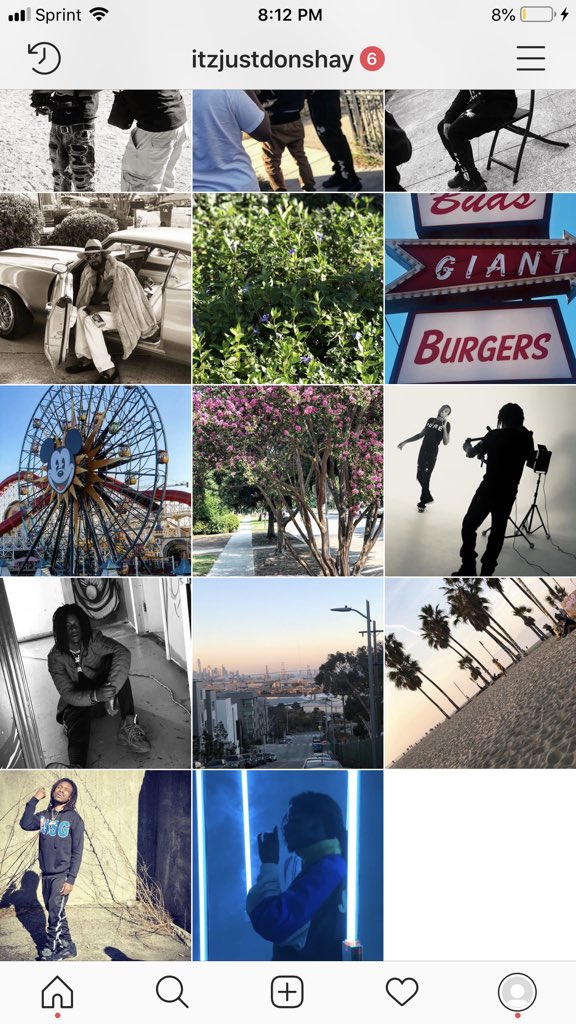
Task: Tap the itzjustdonshay account switcher
Action: pyautogui.click(x=288, y=59)
